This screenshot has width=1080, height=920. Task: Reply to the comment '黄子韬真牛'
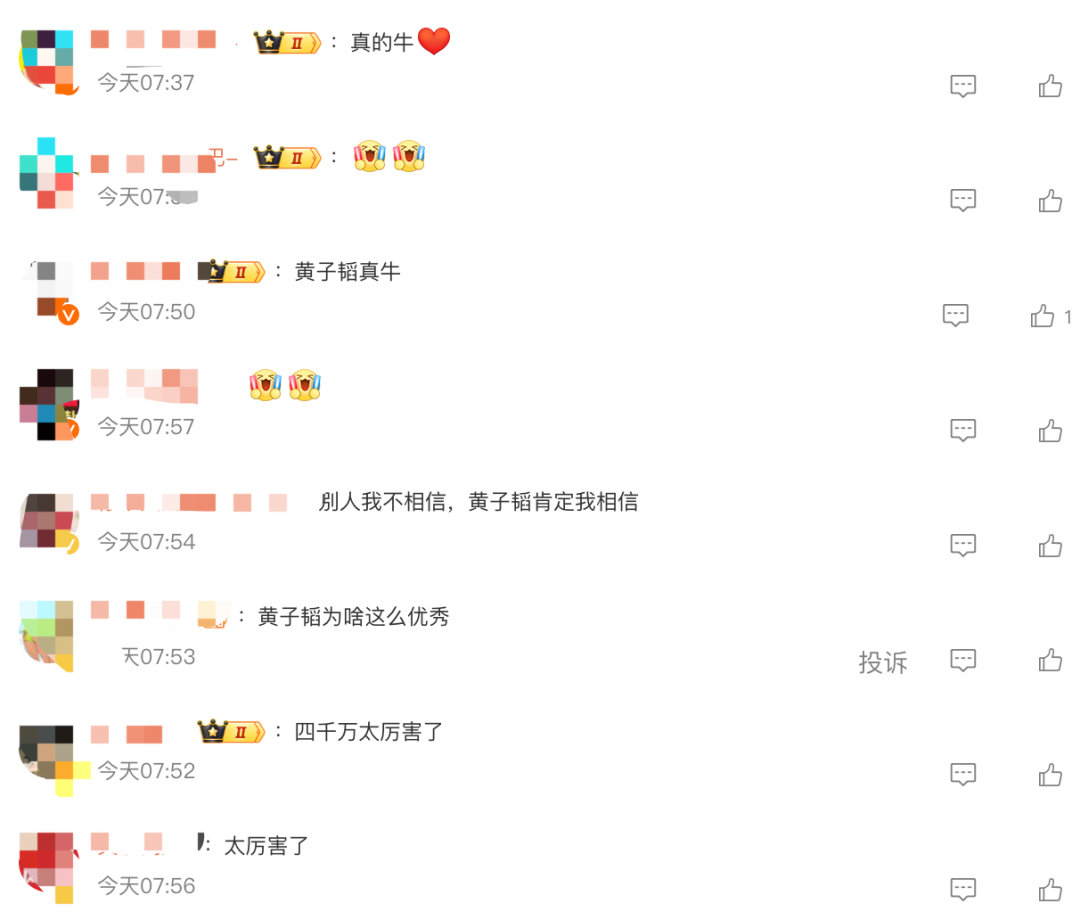coord(955,316)
